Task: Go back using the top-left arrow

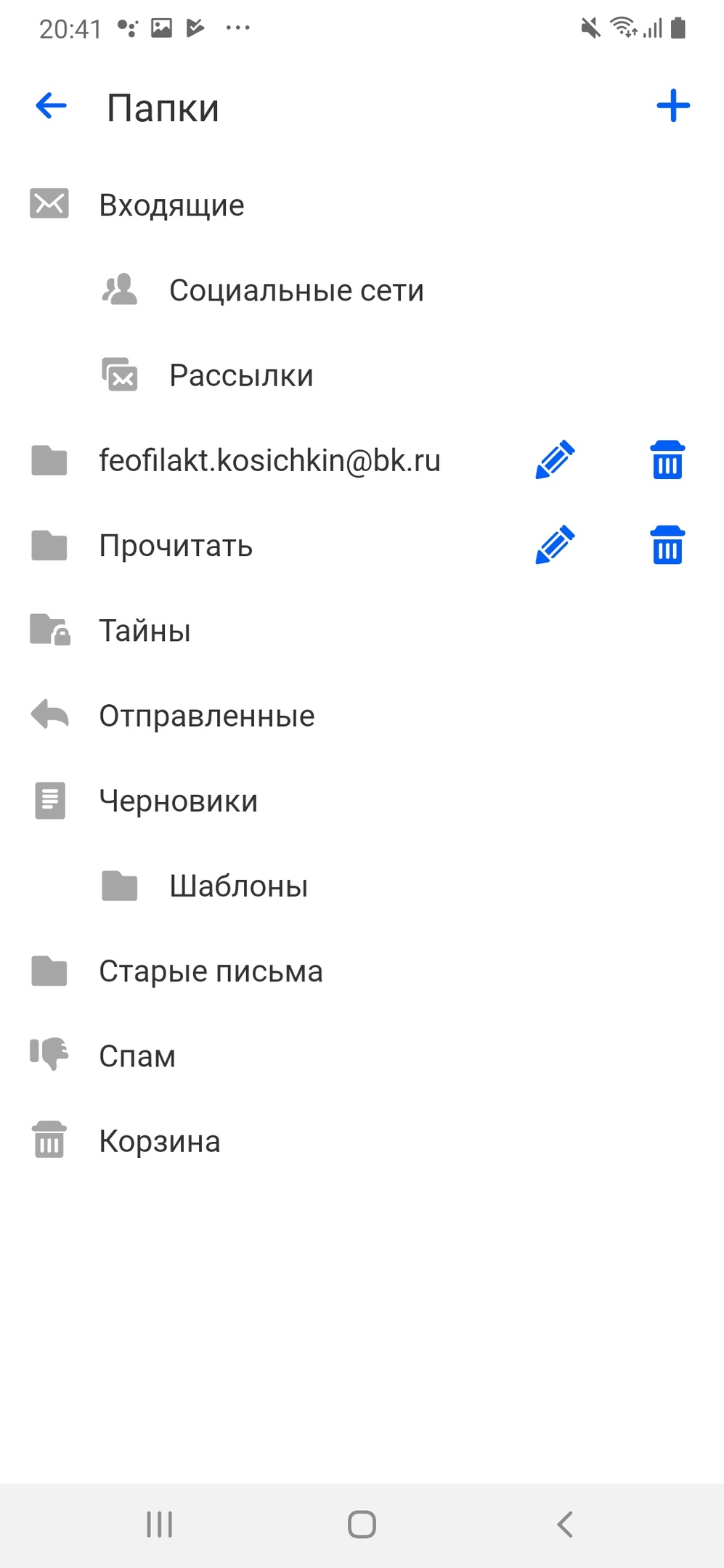Action: 51,106
